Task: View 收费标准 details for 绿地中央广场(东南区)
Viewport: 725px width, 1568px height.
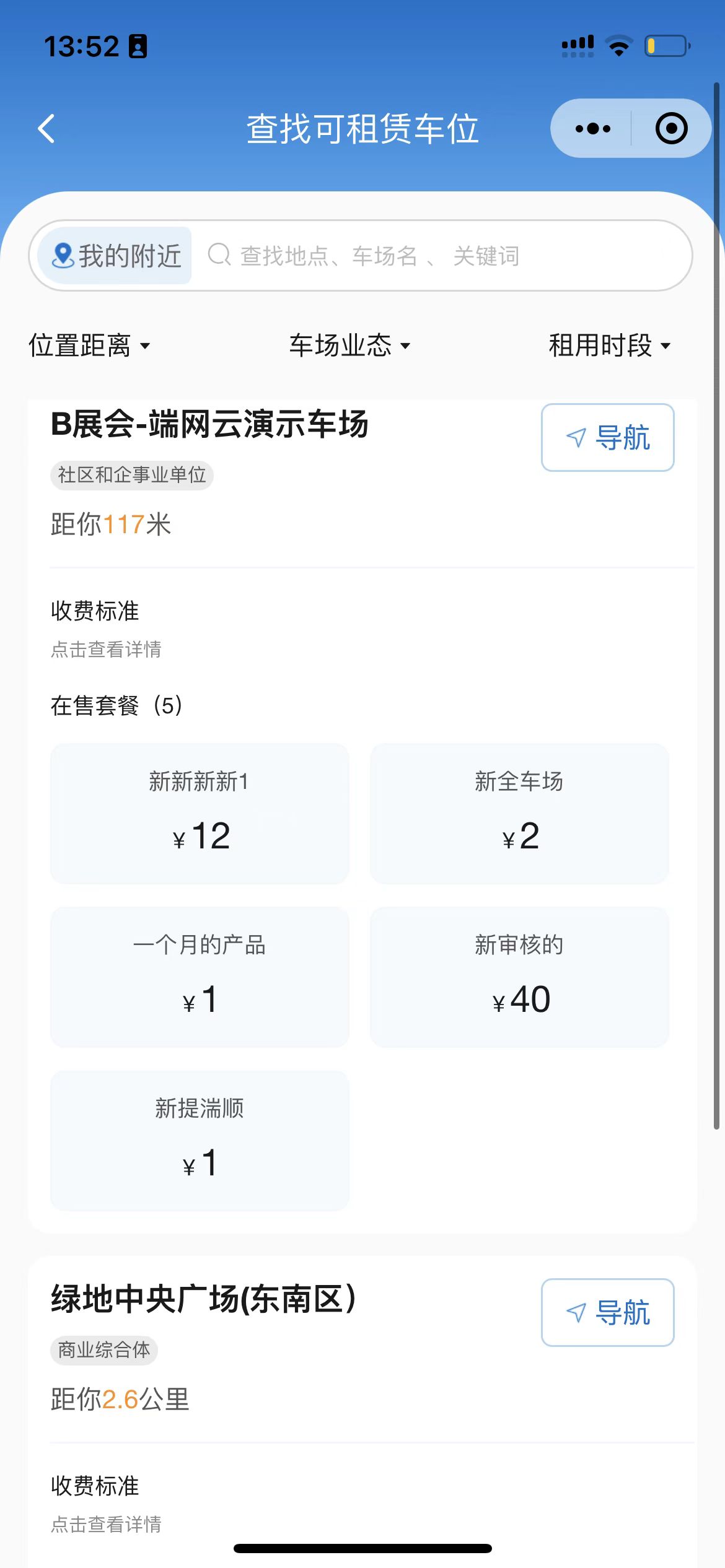Action: point(106,1524)
